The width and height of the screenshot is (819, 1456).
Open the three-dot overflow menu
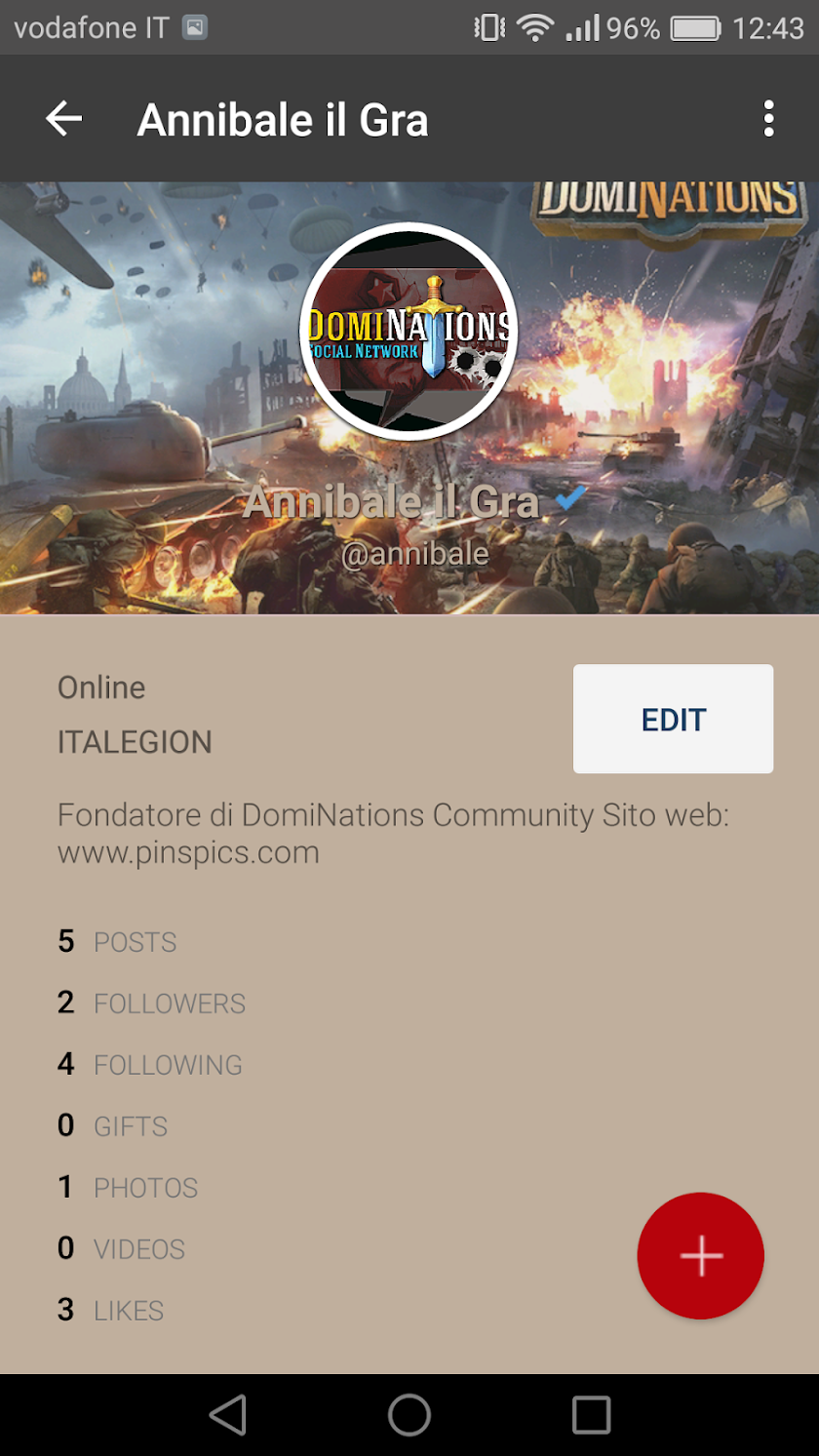coord(768,119)
